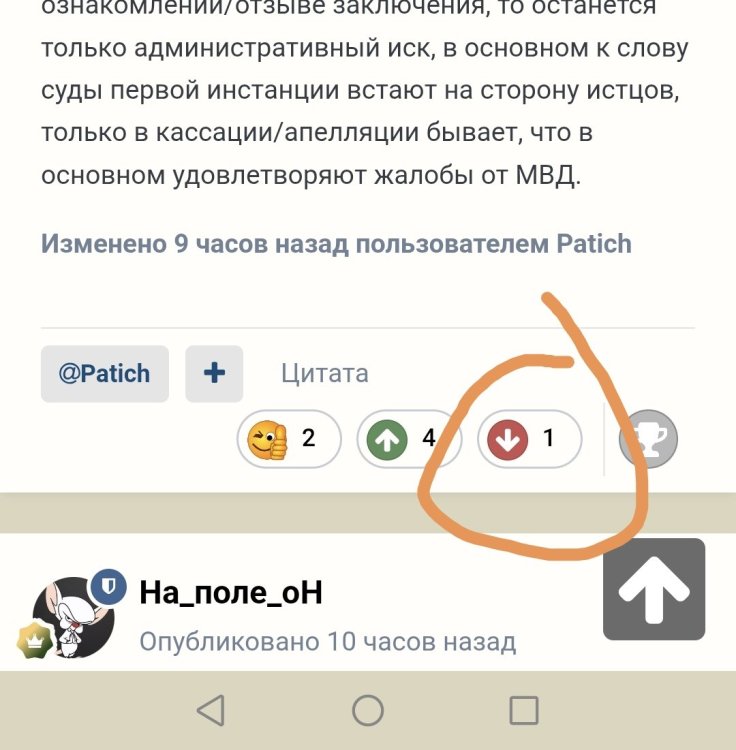Open На_поле_оН user profile
The width and height of the screenshot is (736, 750).
tap(230, 593)
